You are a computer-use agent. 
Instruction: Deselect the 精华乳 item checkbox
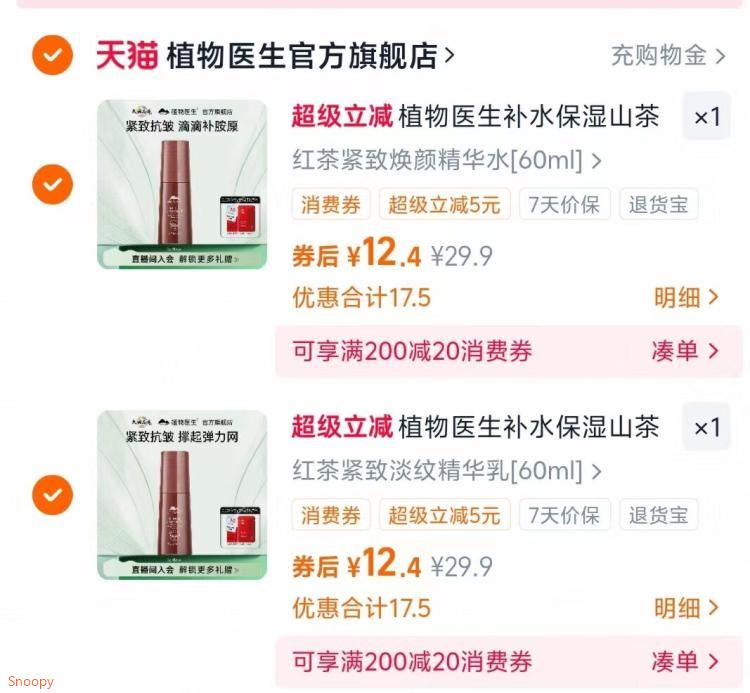[52, 494]
